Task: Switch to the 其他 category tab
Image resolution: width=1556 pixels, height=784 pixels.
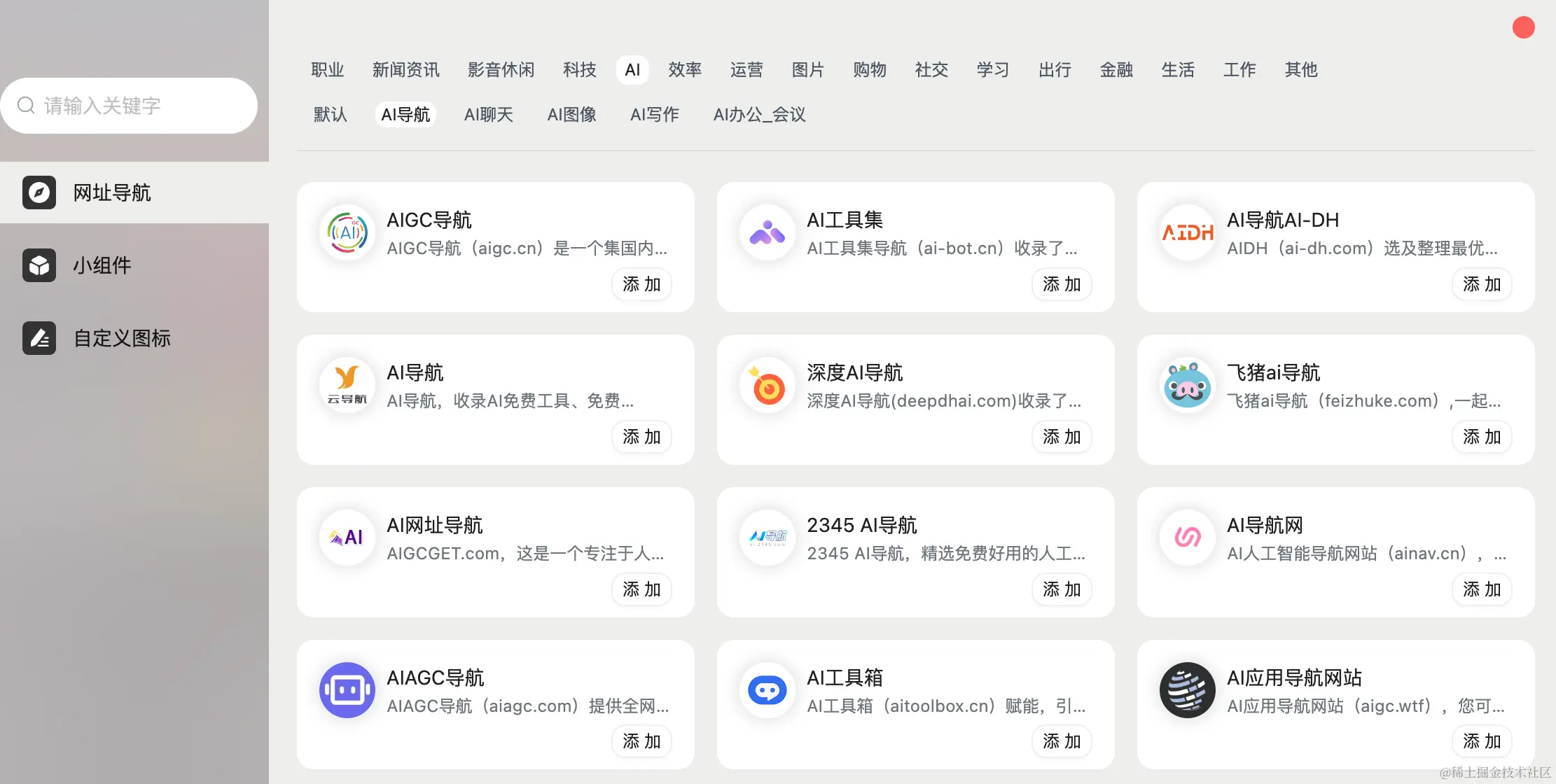Action: [1300, 70]
